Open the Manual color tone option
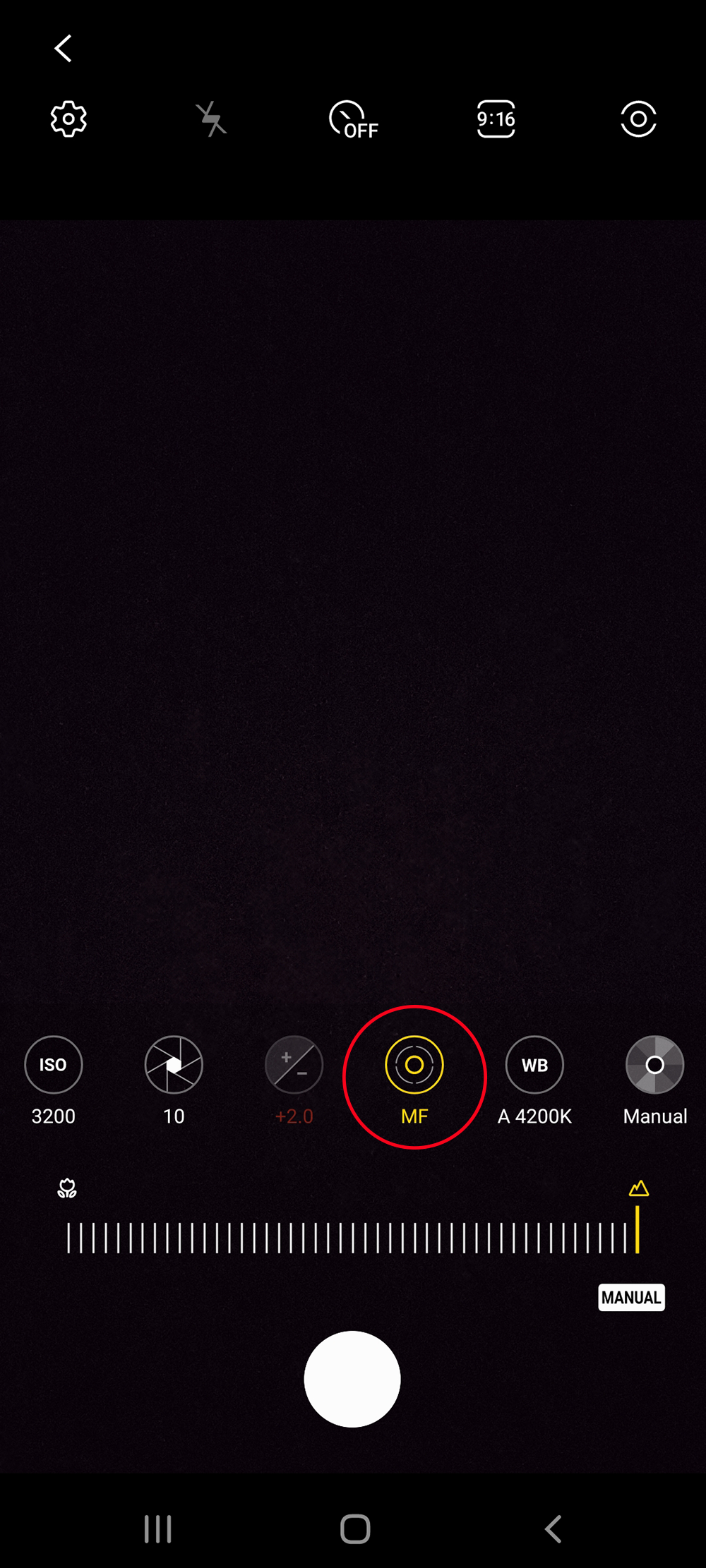706x1568 pixels. 654,1065
